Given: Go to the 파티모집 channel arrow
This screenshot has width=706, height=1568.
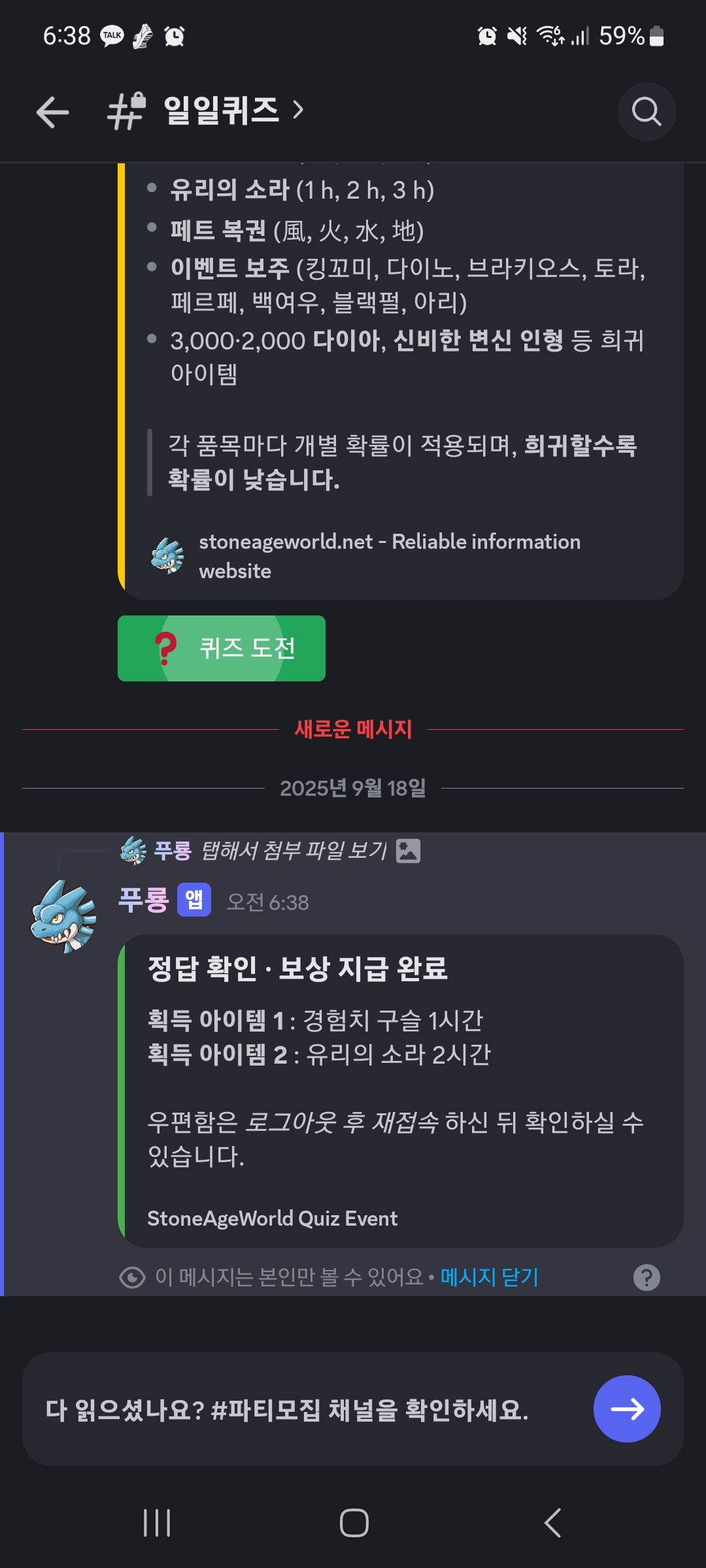Looking at the screenshot, I should pyautogui.click(x=626, y=1409).
